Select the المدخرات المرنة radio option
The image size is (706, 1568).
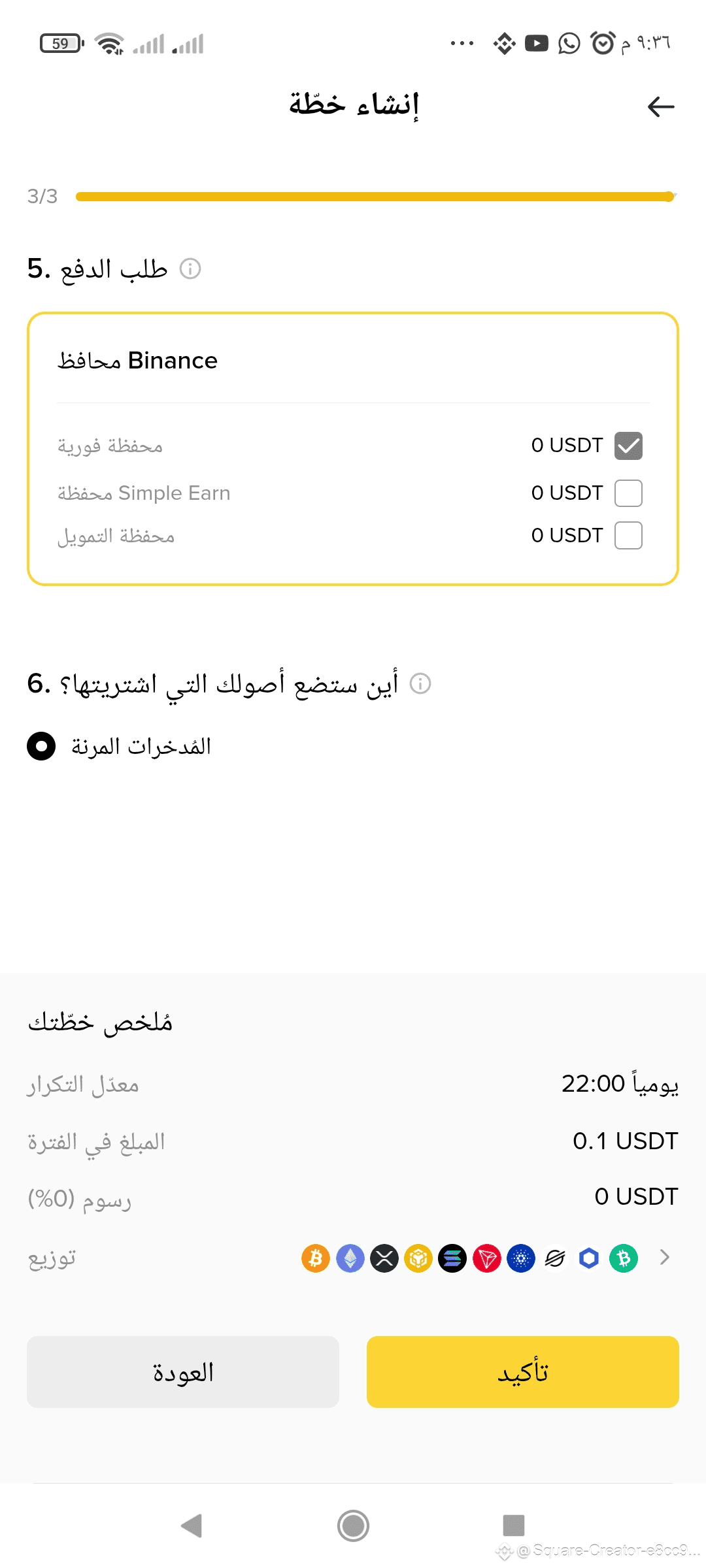click(41, 746)
